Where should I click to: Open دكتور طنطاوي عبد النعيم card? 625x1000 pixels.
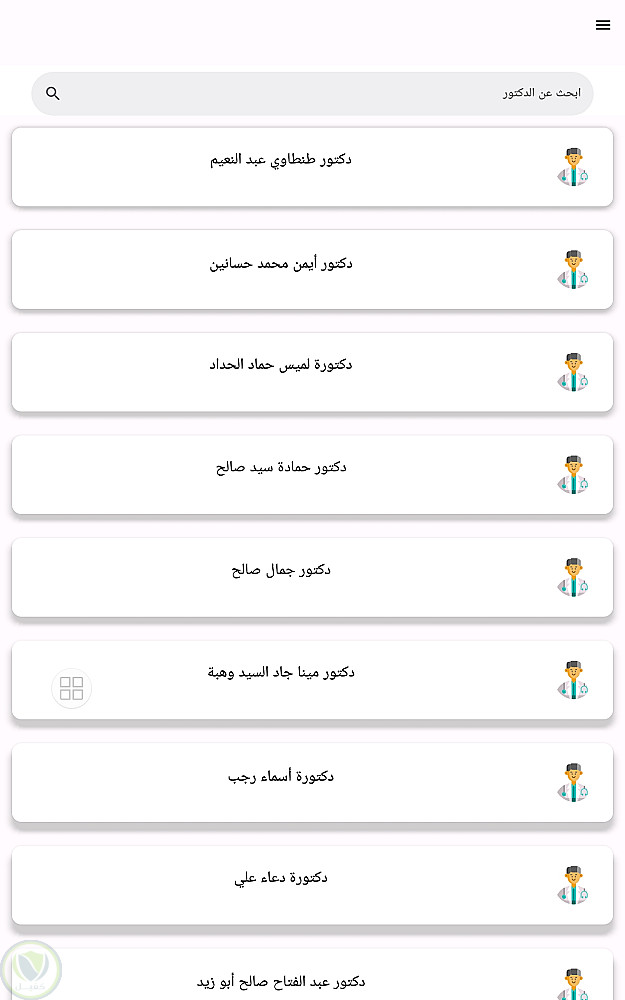312,166
